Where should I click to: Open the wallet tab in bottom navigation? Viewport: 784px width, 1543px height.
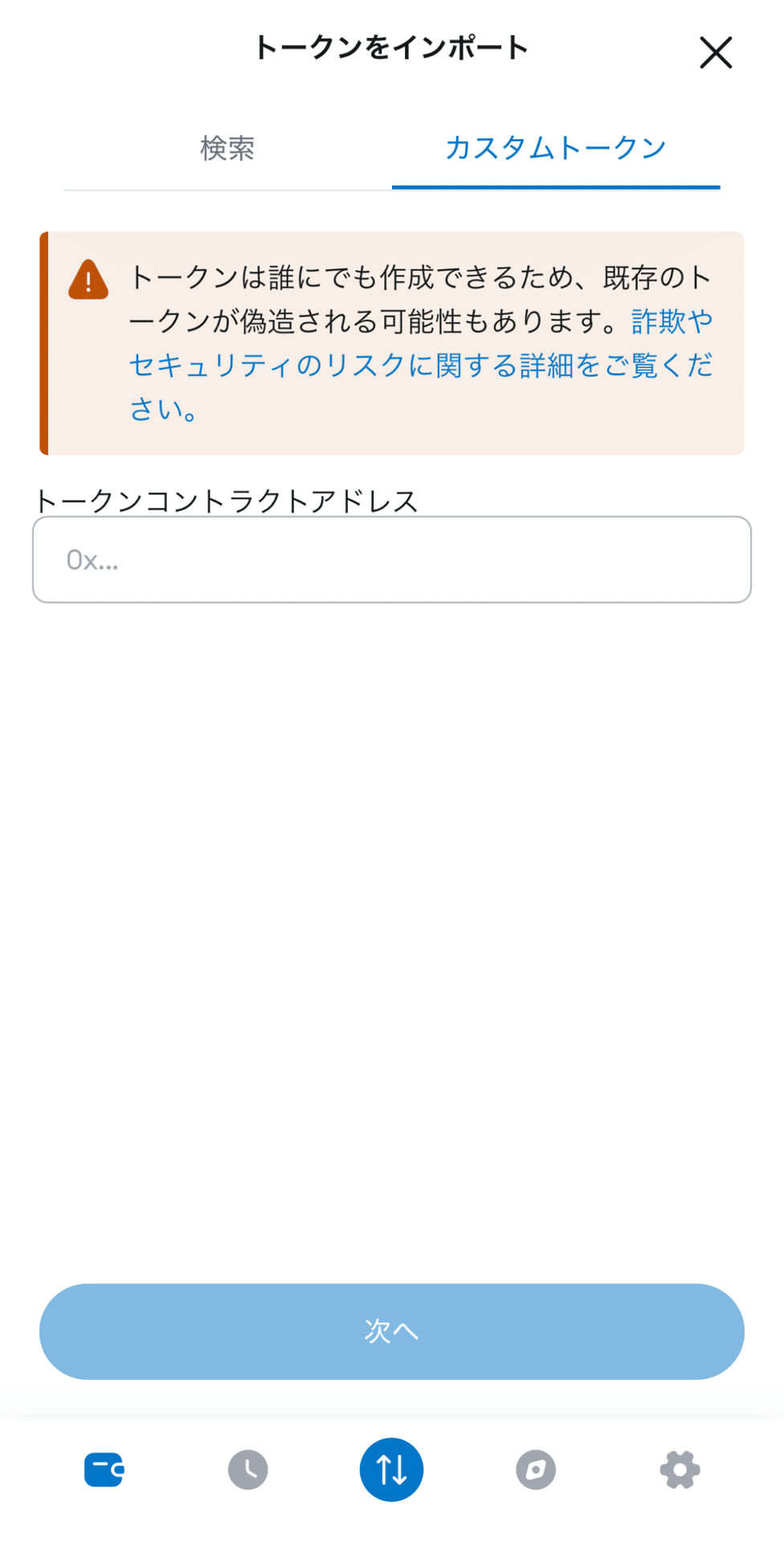pyautogui.click(x=104, y=1470)
